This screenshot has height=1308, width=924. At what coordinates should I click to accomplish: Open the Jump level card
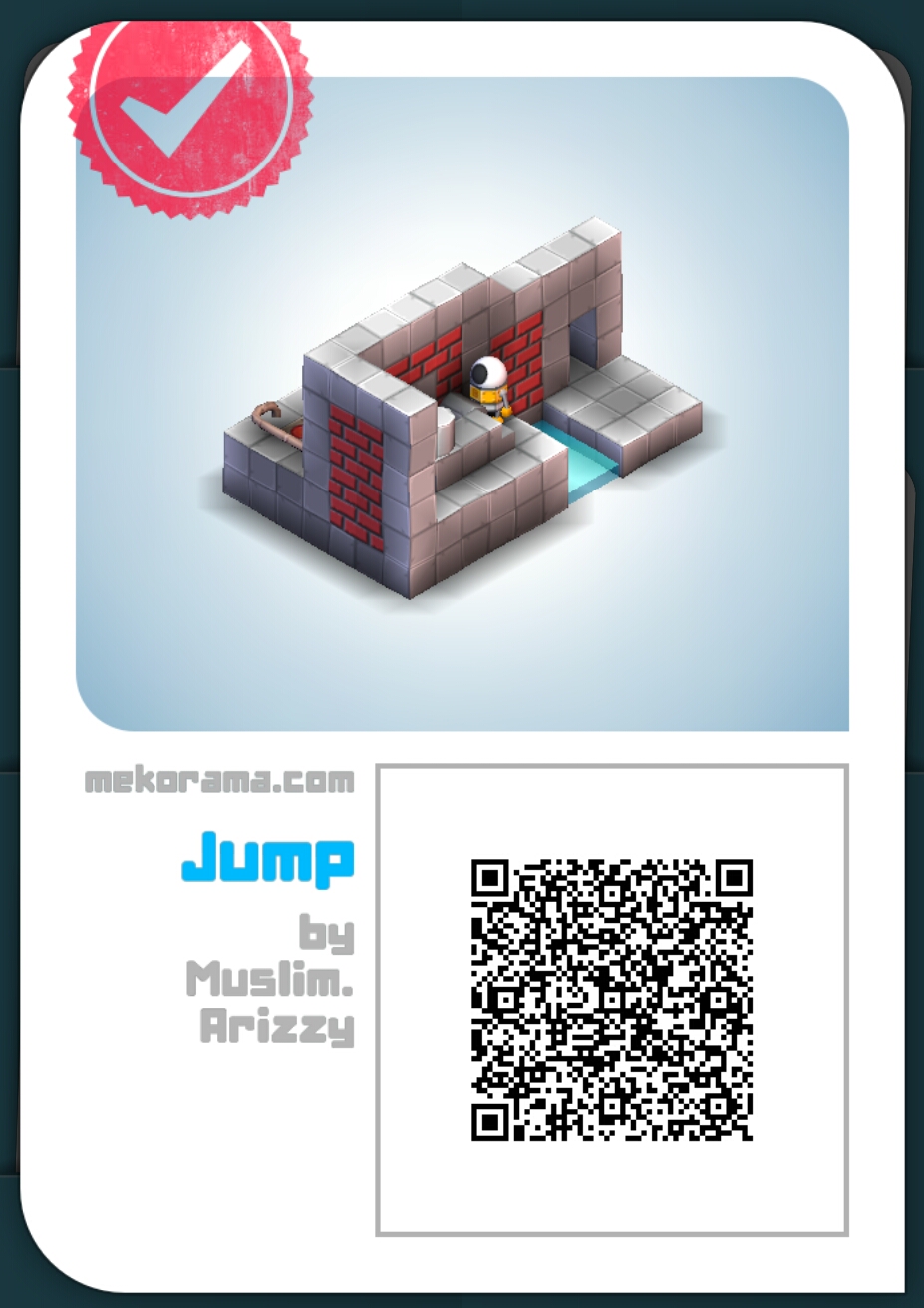click(x=462, y=404)
